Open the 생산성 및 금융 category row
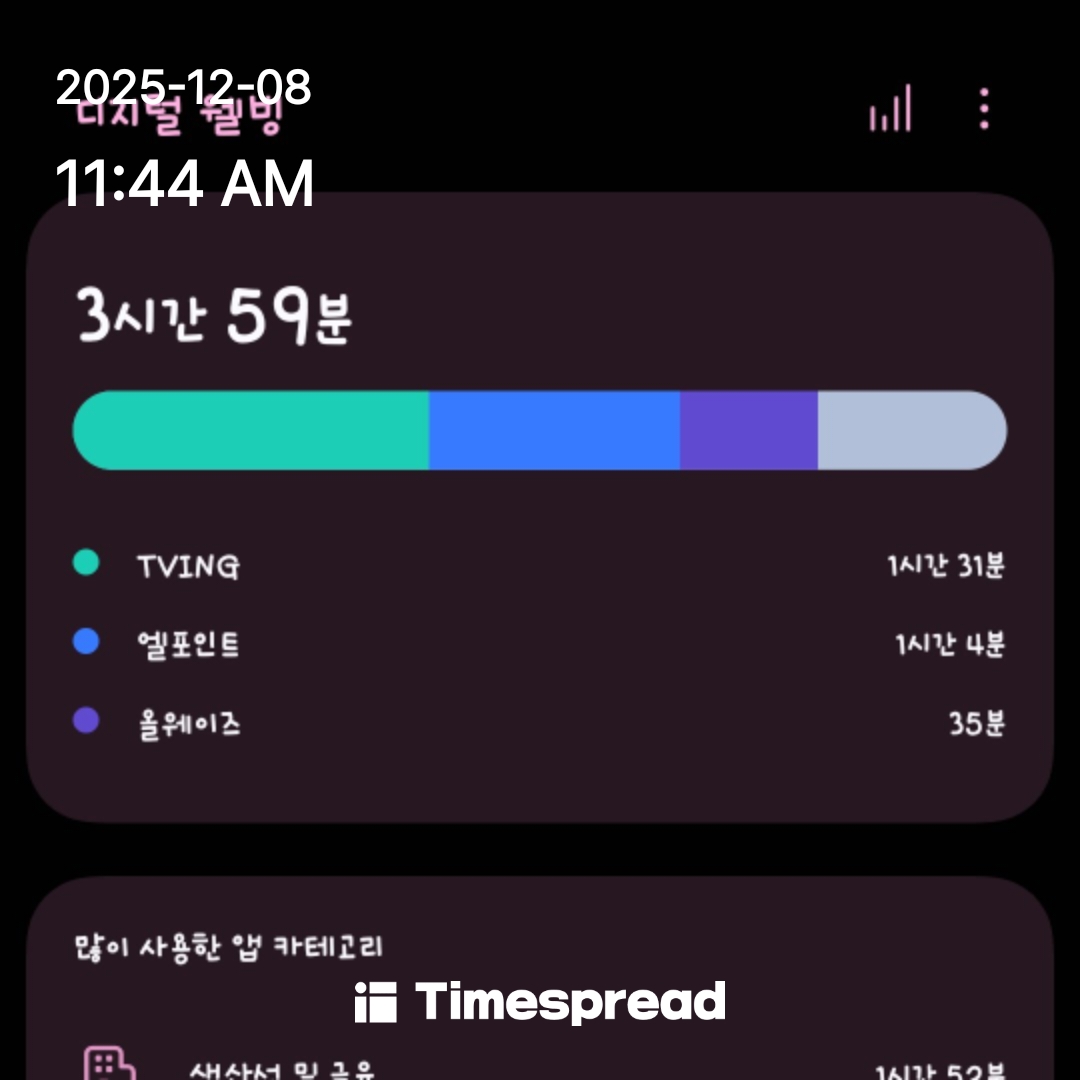This screenshot has height=1080, width=1080. point(539,1068)
